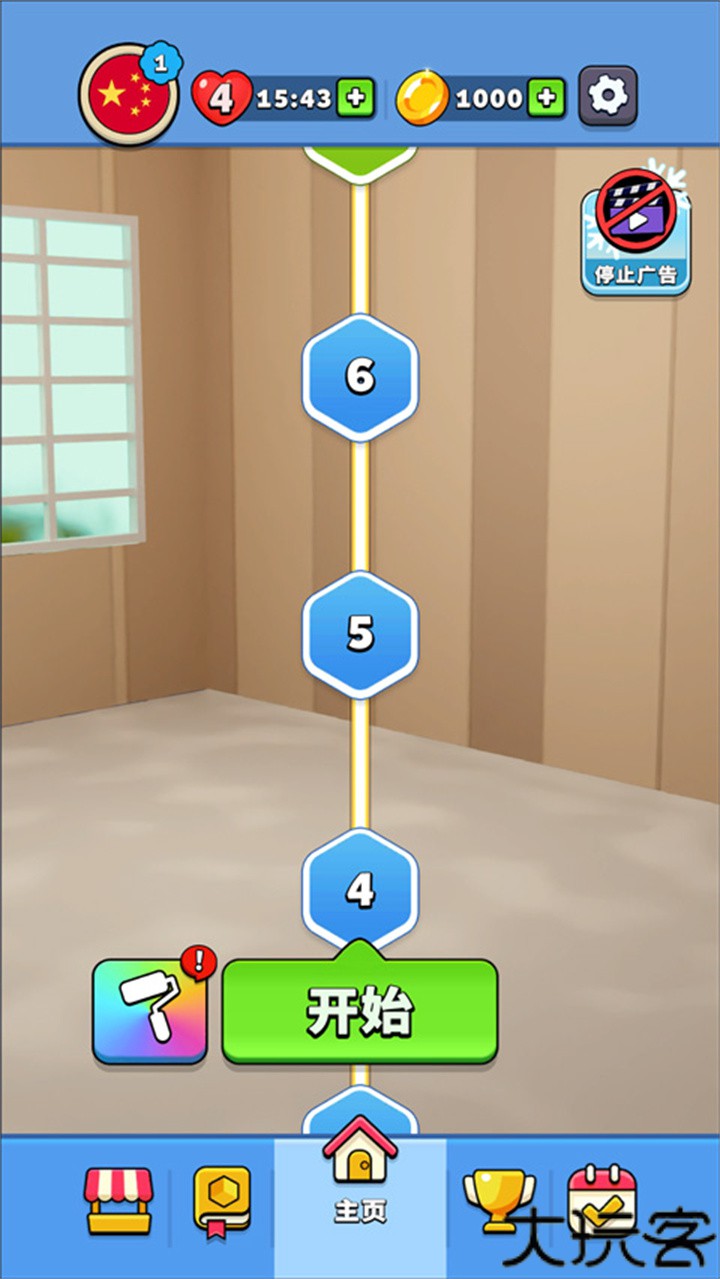Open the paint roller decoration button
The height and width of the screenshot is (1279, 720).
[x=150, y=1011]
